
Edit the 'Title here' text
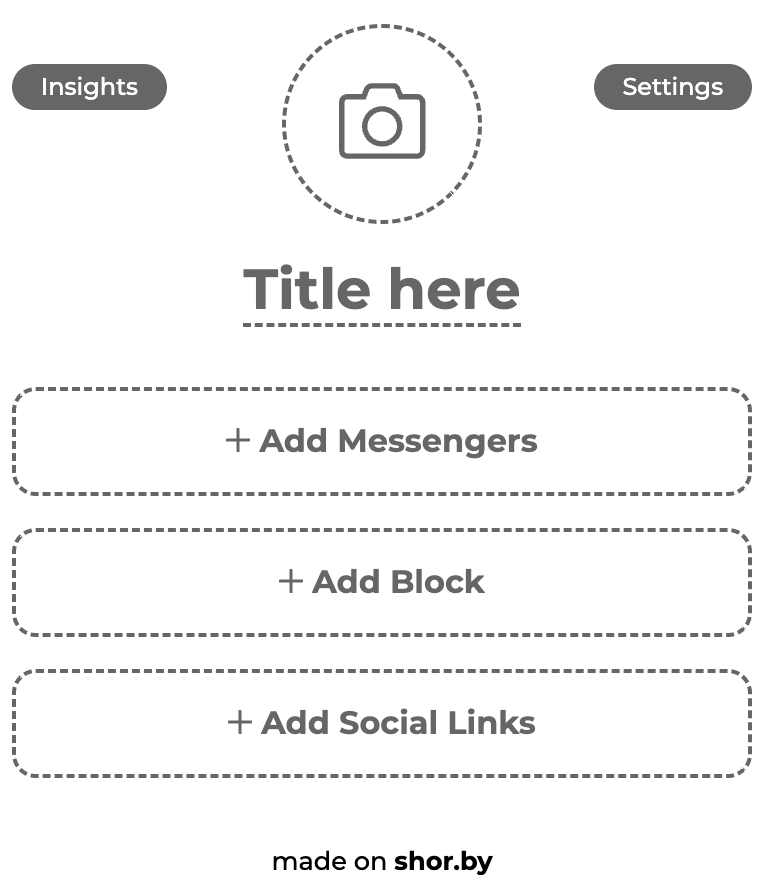382,290
